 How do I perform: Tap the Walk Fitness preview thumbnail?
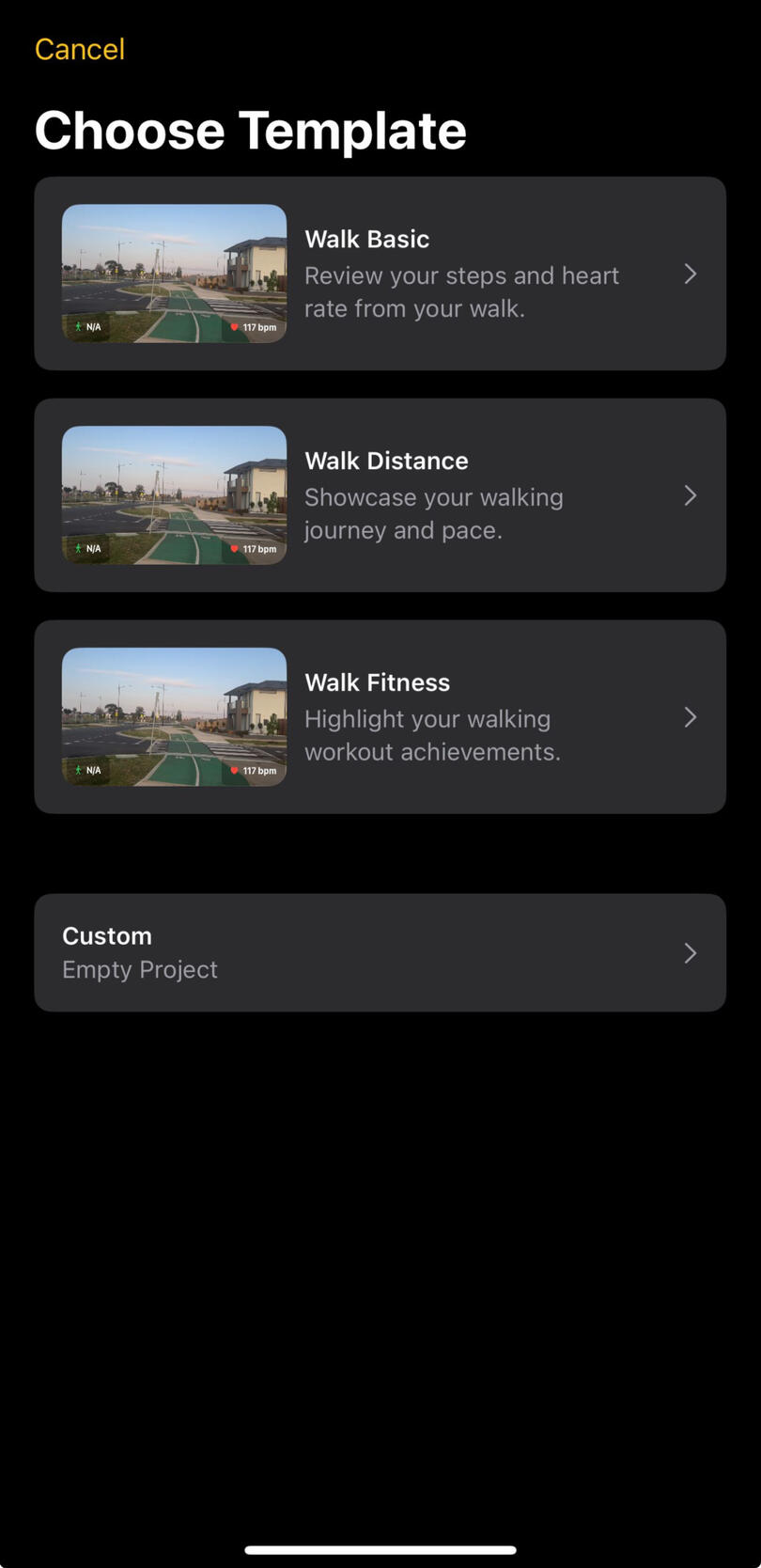(174, 716)
